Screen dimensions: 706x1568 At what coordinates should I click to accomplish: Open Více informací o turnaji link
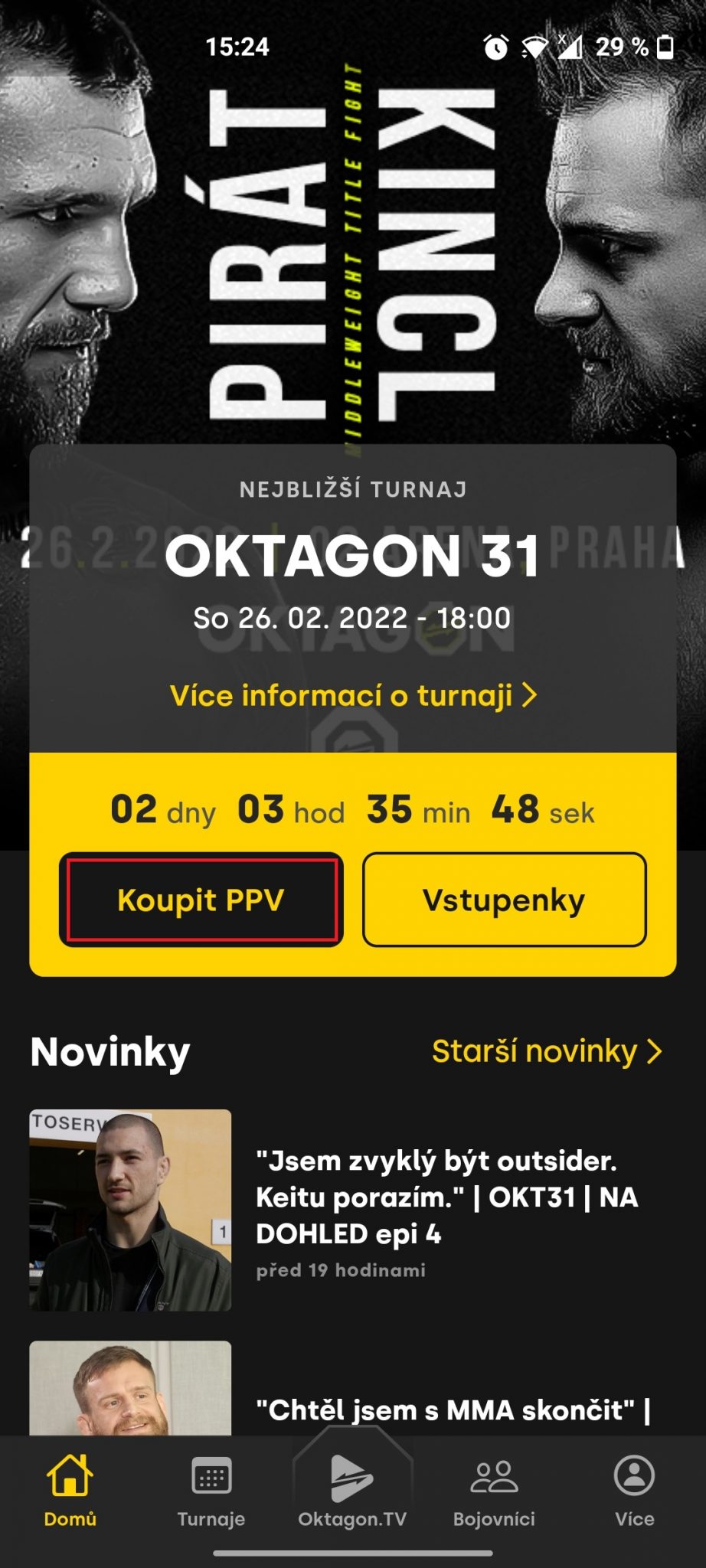point(353,695)
